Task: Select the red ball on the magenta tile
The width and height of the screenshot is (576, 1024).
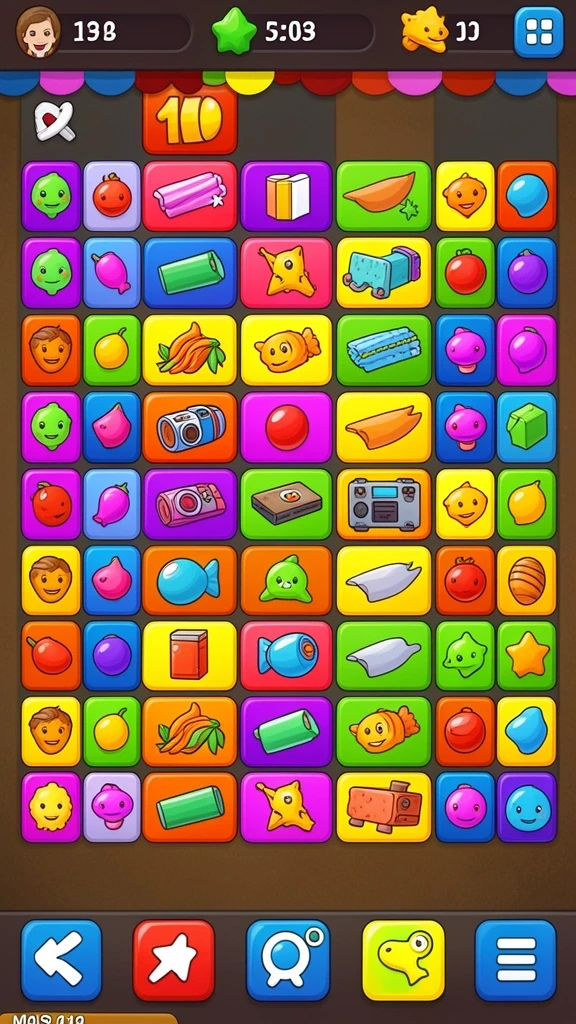Action: [287, 427]
